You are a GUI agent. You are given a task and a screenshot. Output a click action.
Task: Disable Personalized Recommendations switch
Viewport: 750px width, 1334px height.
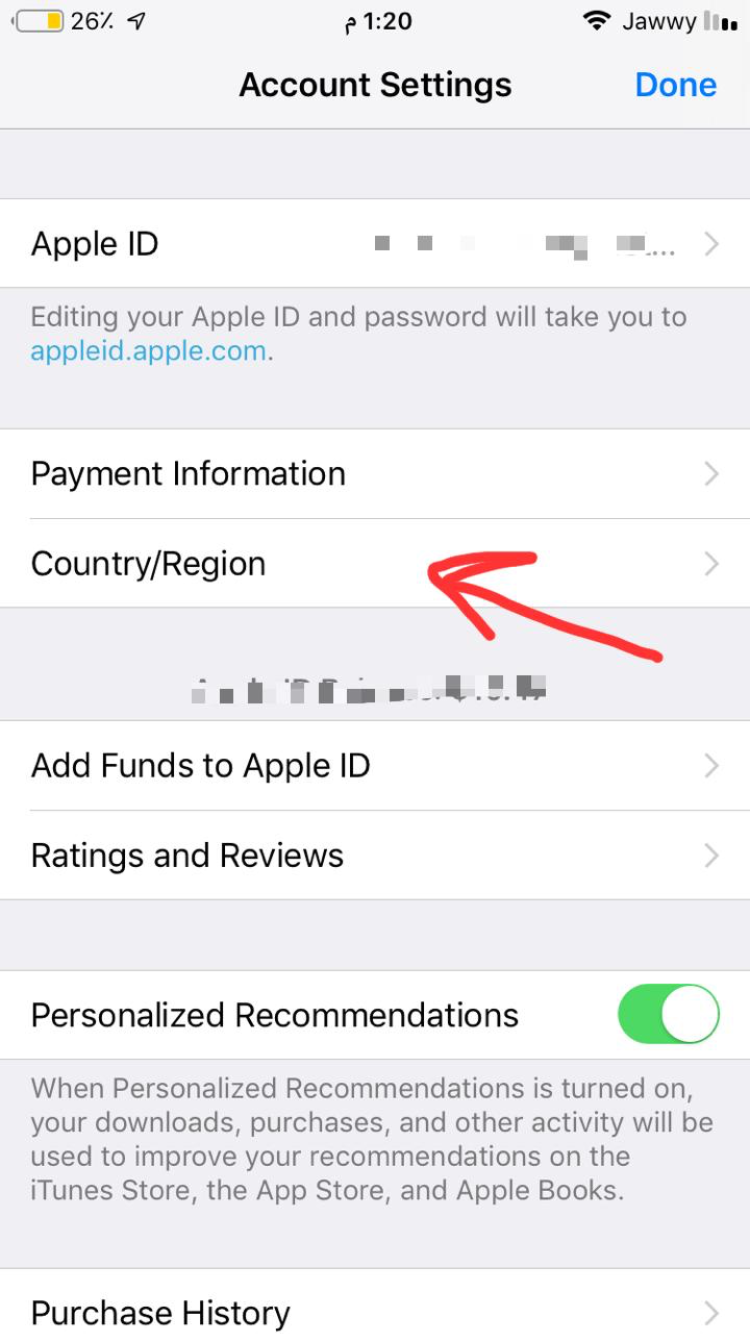tap(668, 1014)
